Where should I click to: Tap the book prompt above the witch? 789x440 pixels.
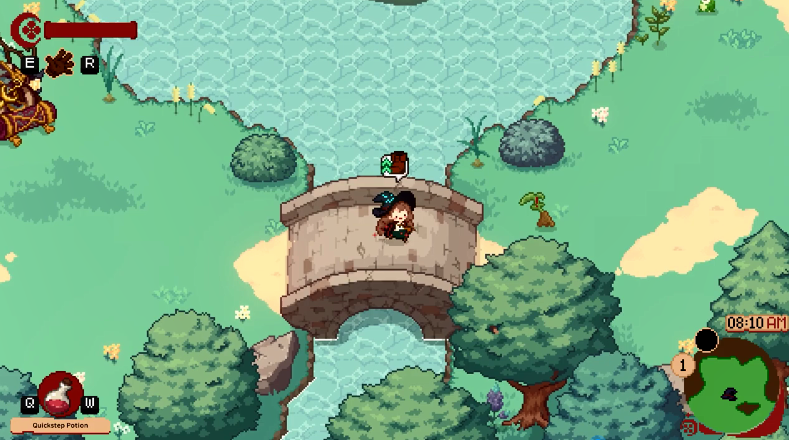pyautogui.click(x=396, y=164)
